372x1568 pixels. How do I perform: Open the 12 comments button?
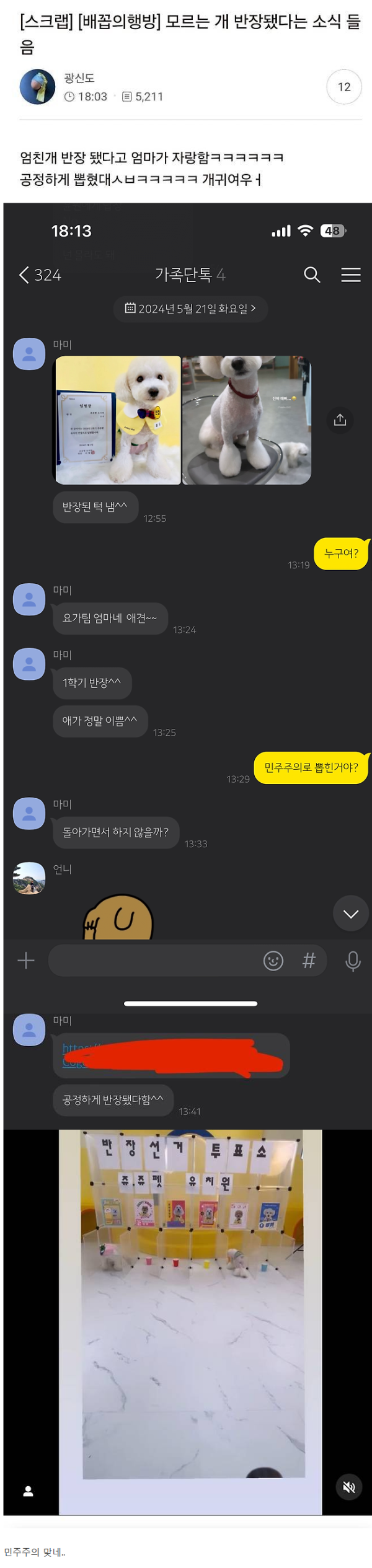pyautogui.click(x=343, y=87)
